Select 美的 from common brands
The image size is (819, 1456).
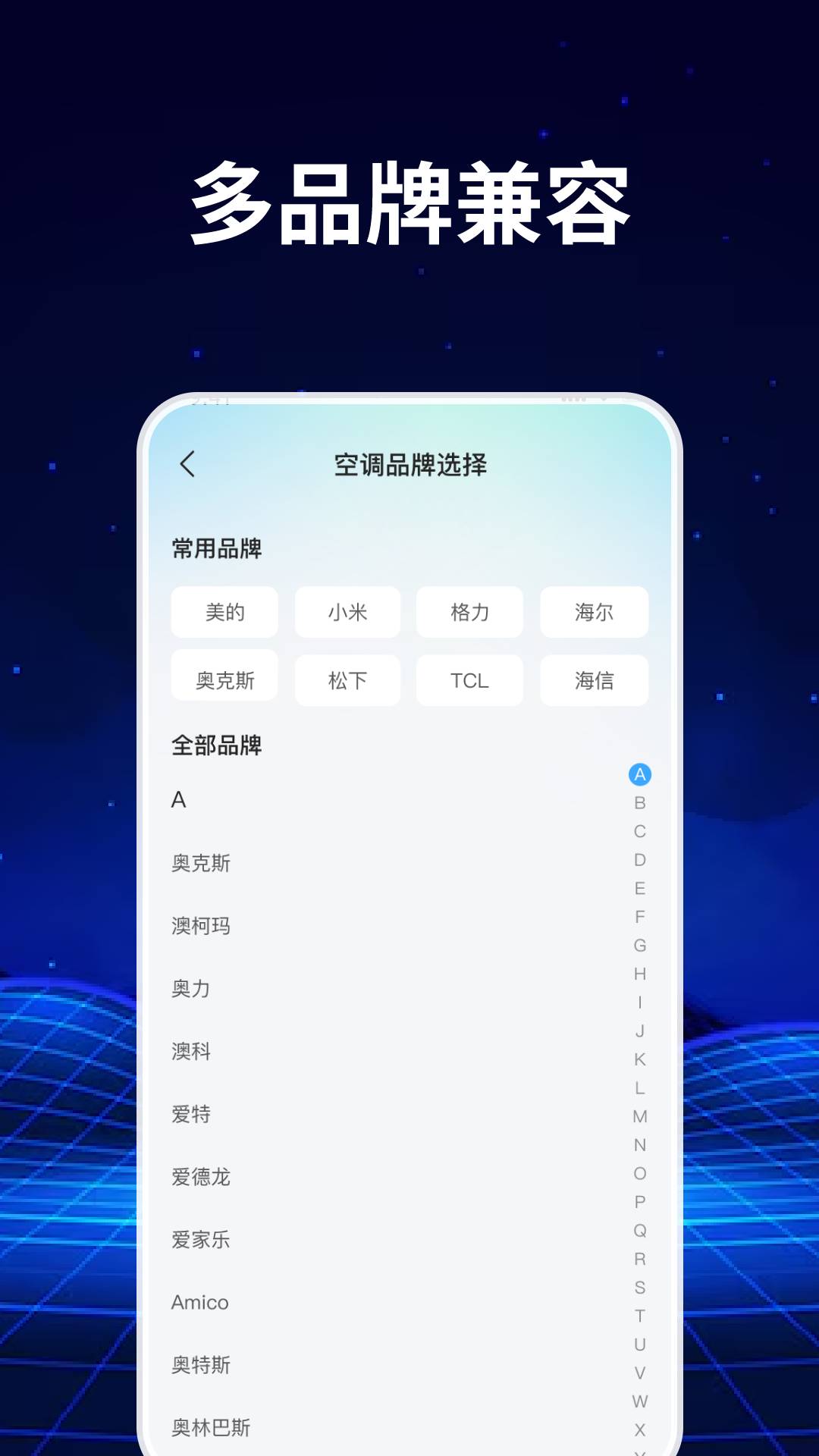tap(224, 612)
